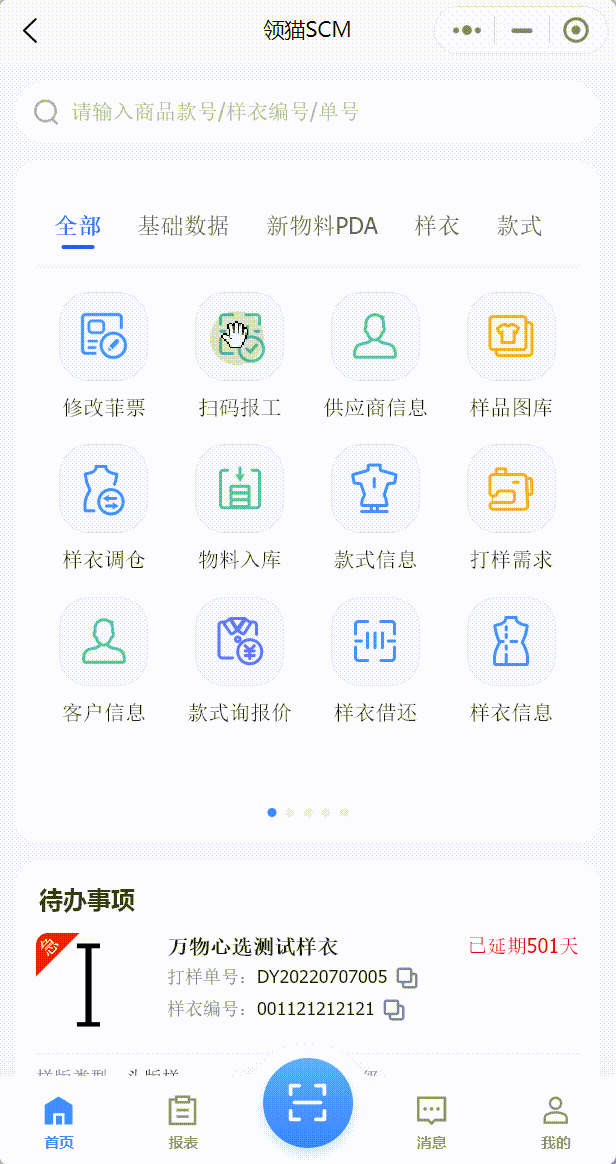
Task: Select the 新物料PDA tab
Action: (322, 226)
